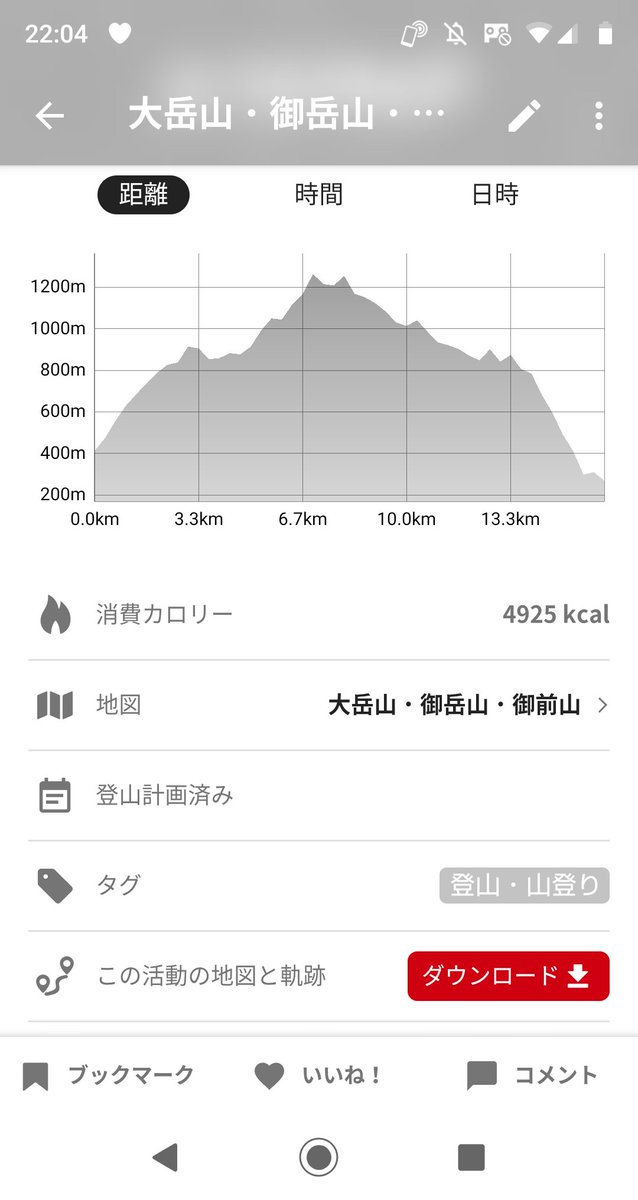Open recent apps from the navigation bar
This screenshot has width=638, height=1200.
(471, 1158)
